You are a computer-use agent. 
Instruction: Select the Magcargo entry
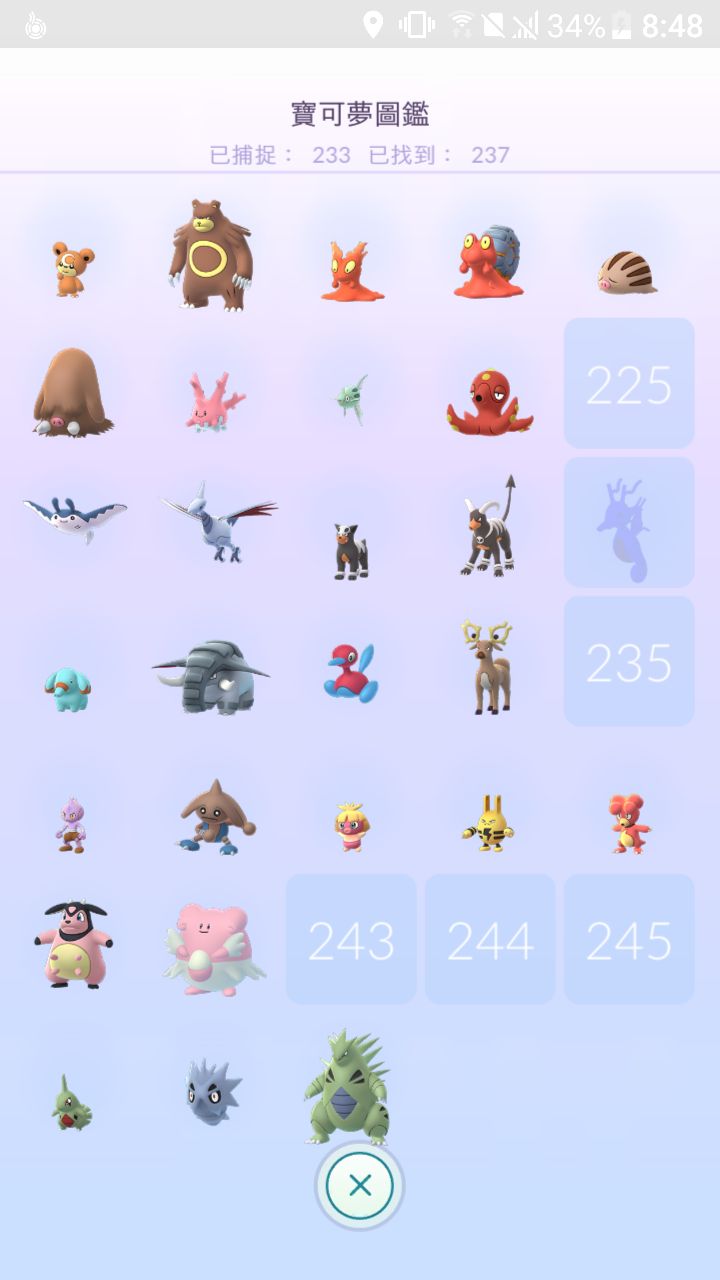click(489, 264)
